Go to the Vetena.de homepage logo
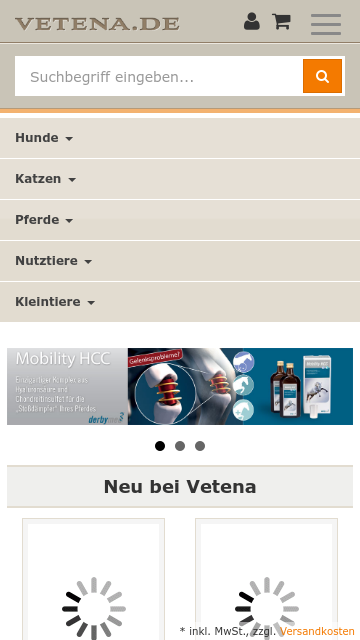 point(97,24)
